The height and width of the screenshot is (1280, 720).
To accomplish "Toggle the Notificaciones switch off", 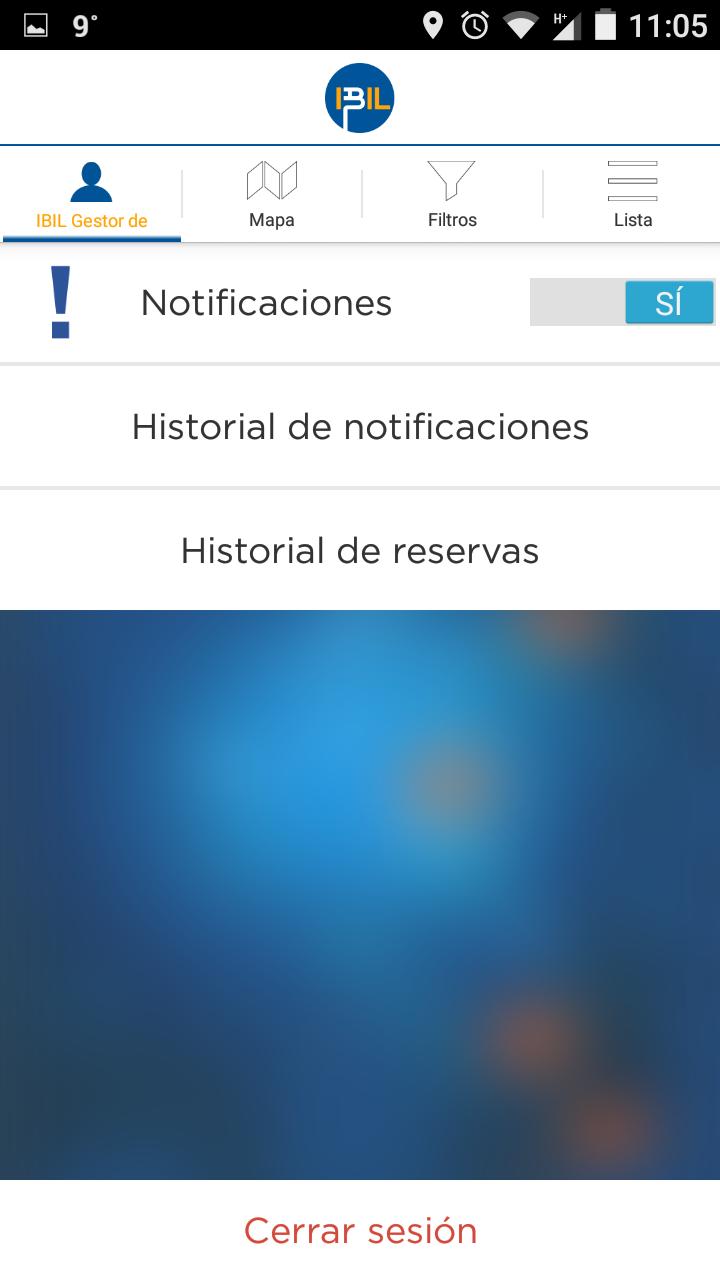I will [x=622, y=302].
